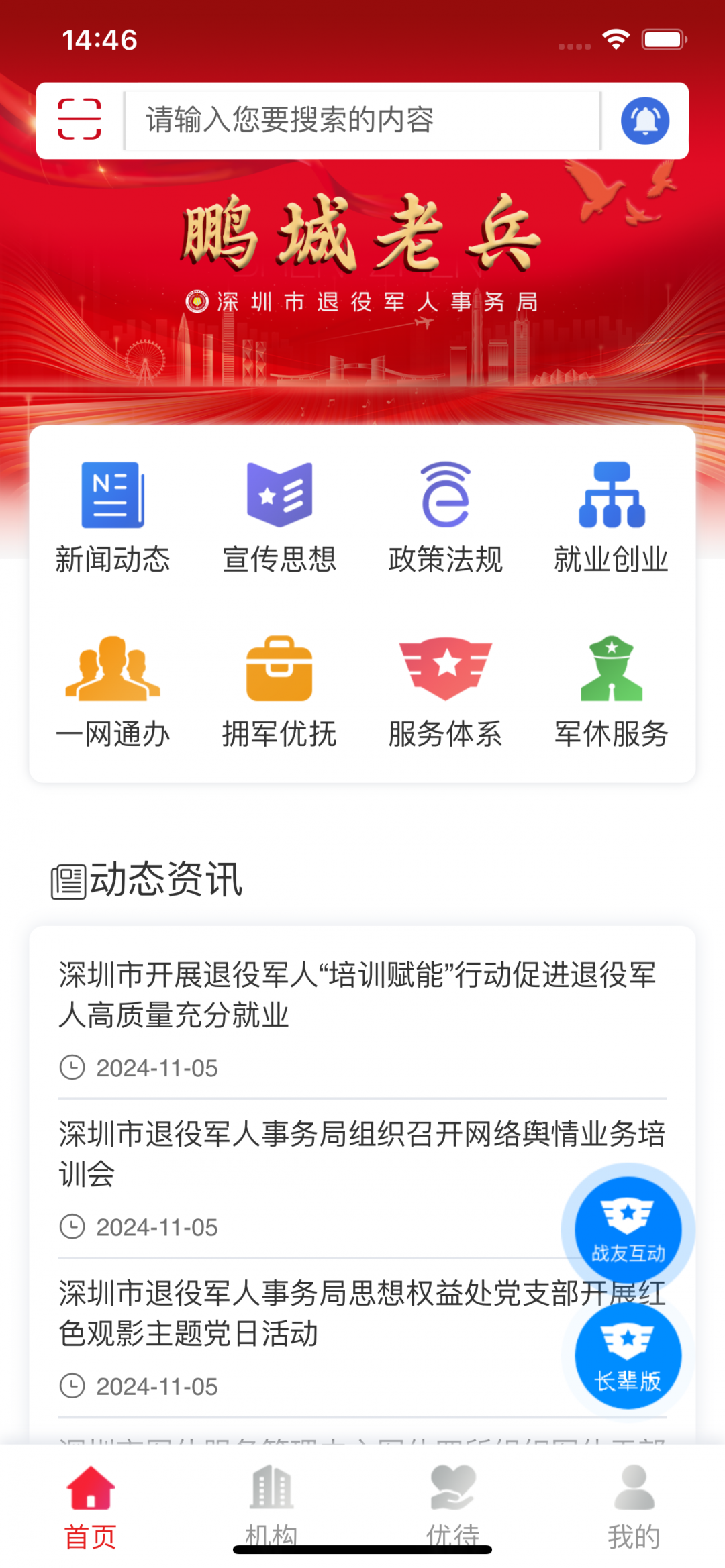
Task: Open the notifications bell
Action: pyautogui.click(x=644, y=121)
